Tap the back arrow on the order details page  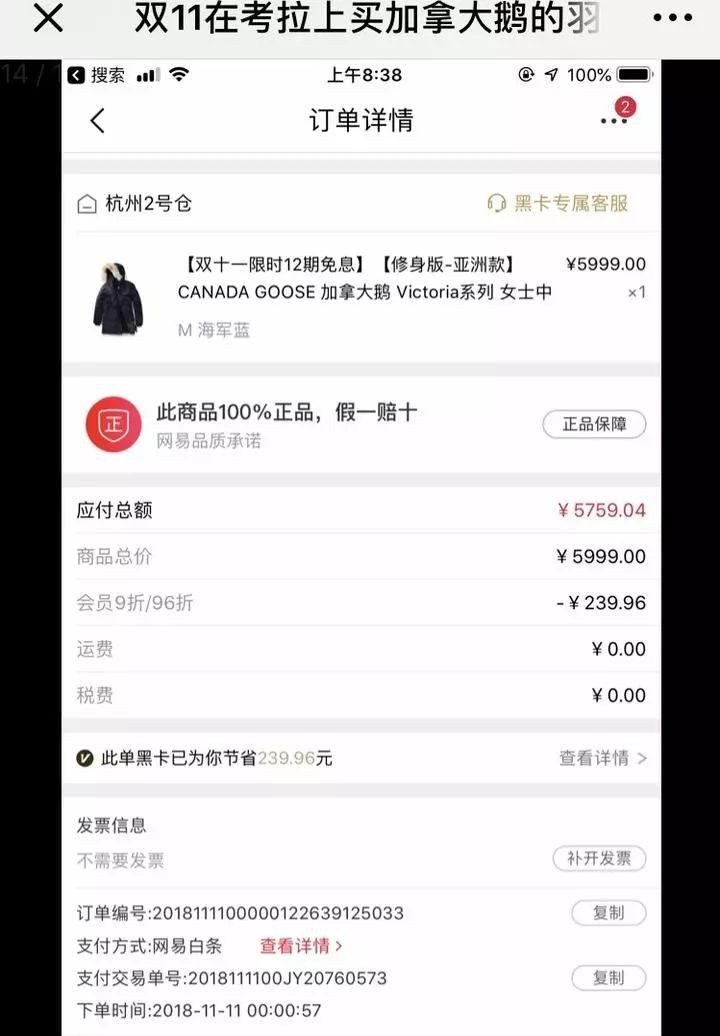point(95,120)
